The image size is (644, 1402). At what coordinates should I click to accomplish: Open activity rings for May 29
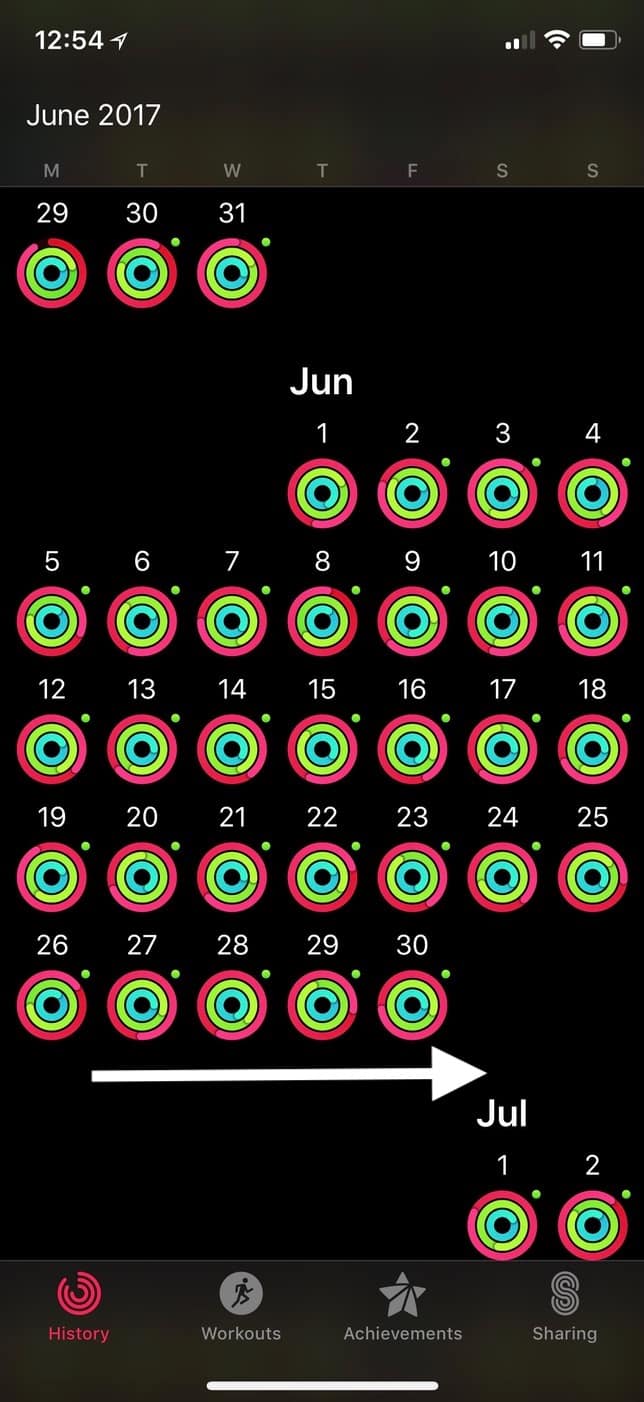click(52, 273)
